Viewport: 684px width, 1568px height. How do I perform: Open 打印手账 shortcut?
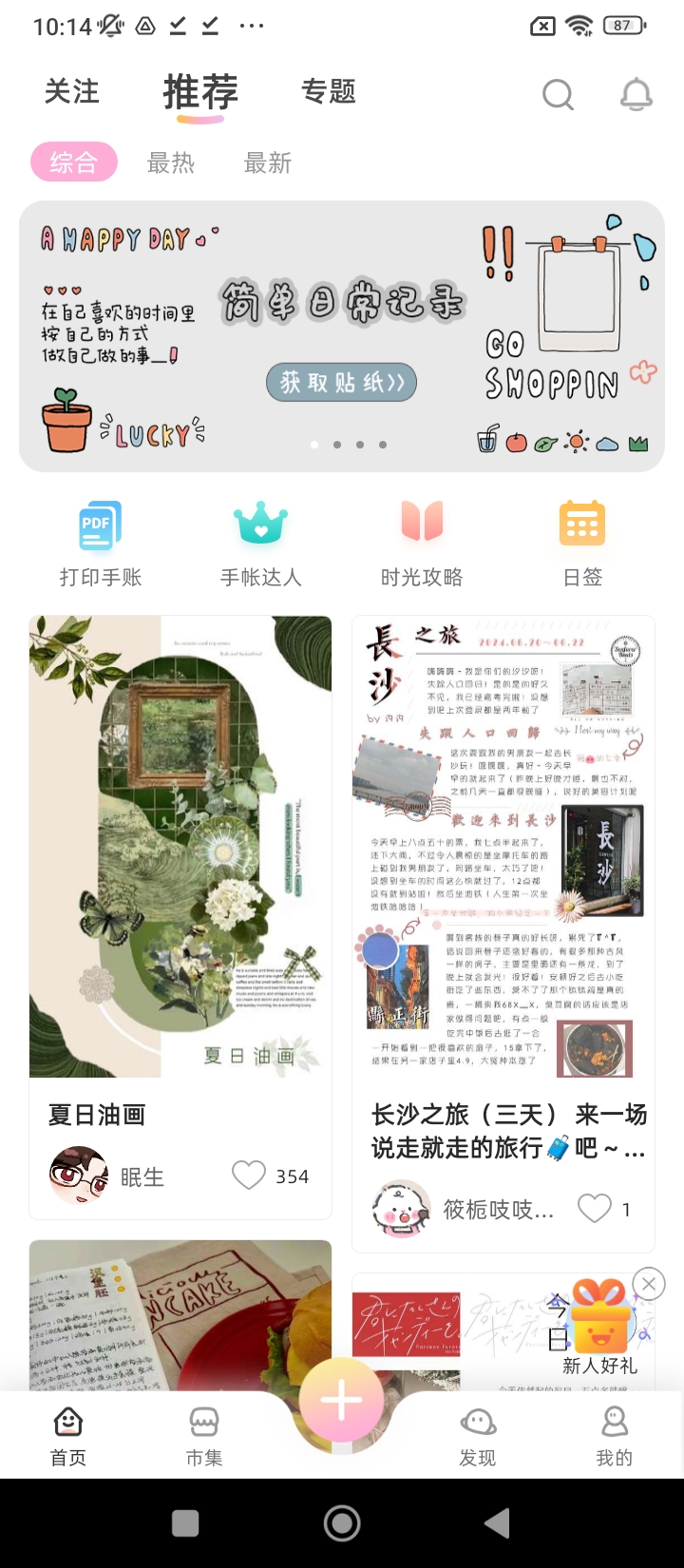(101, 544)
